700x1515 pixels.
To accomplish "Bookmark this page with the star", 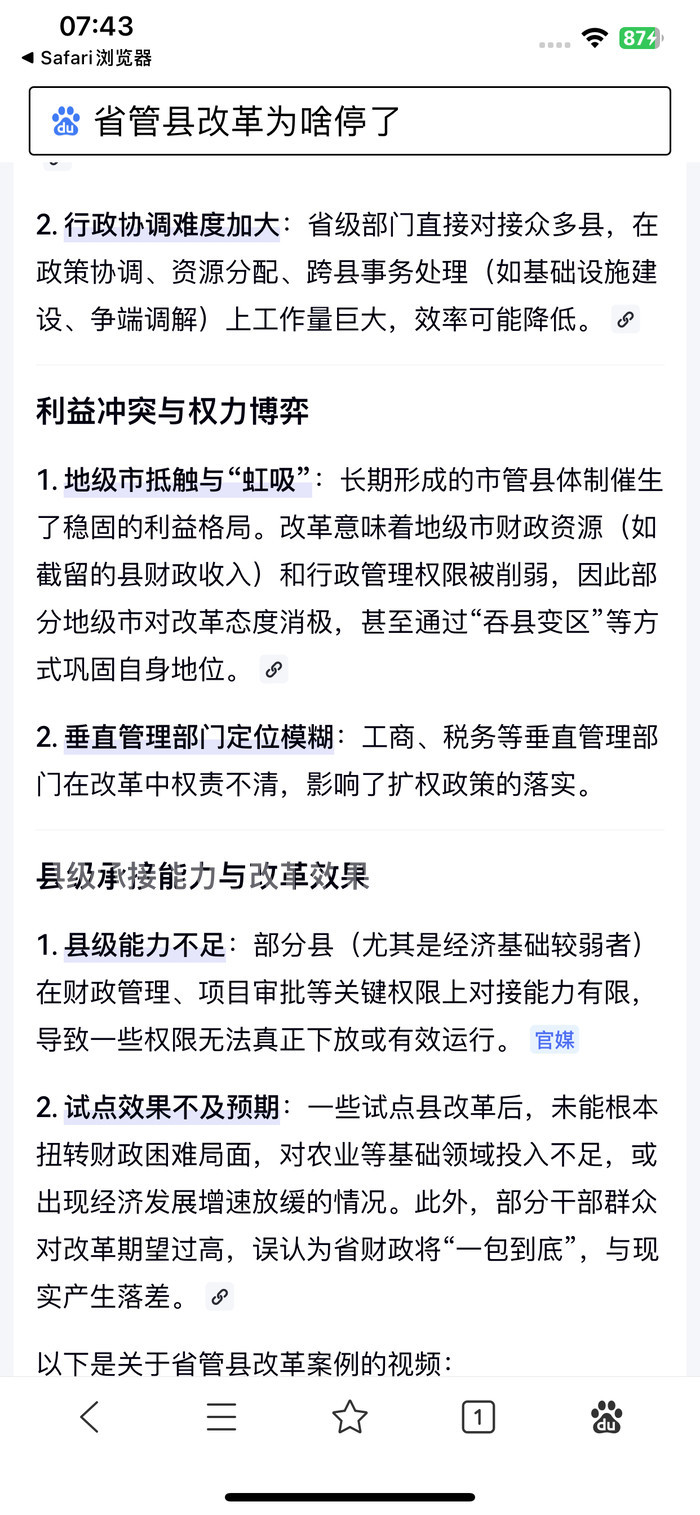I will 349,1416.
